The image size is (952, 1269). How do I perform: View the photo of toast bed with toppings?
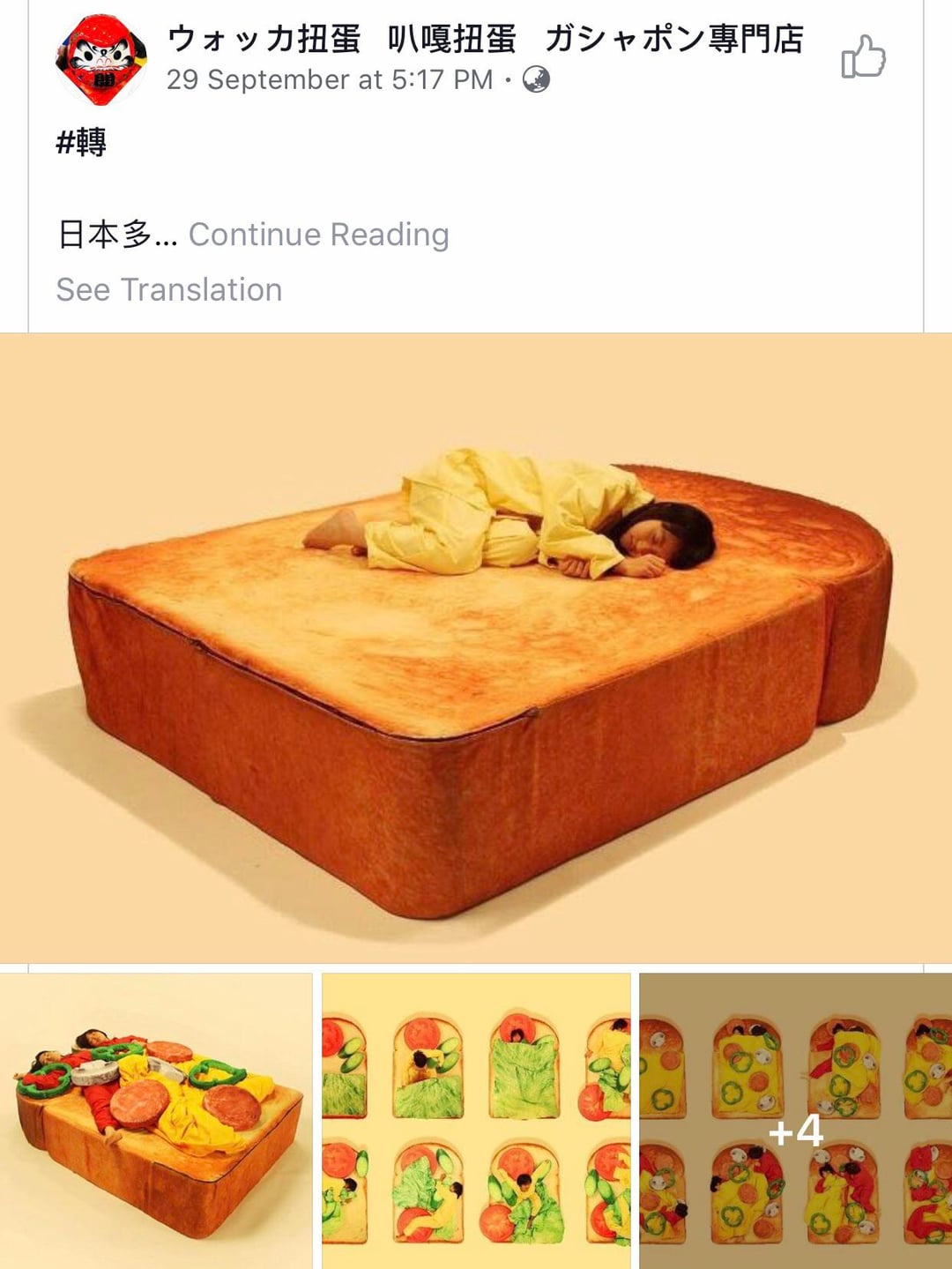156,1120
